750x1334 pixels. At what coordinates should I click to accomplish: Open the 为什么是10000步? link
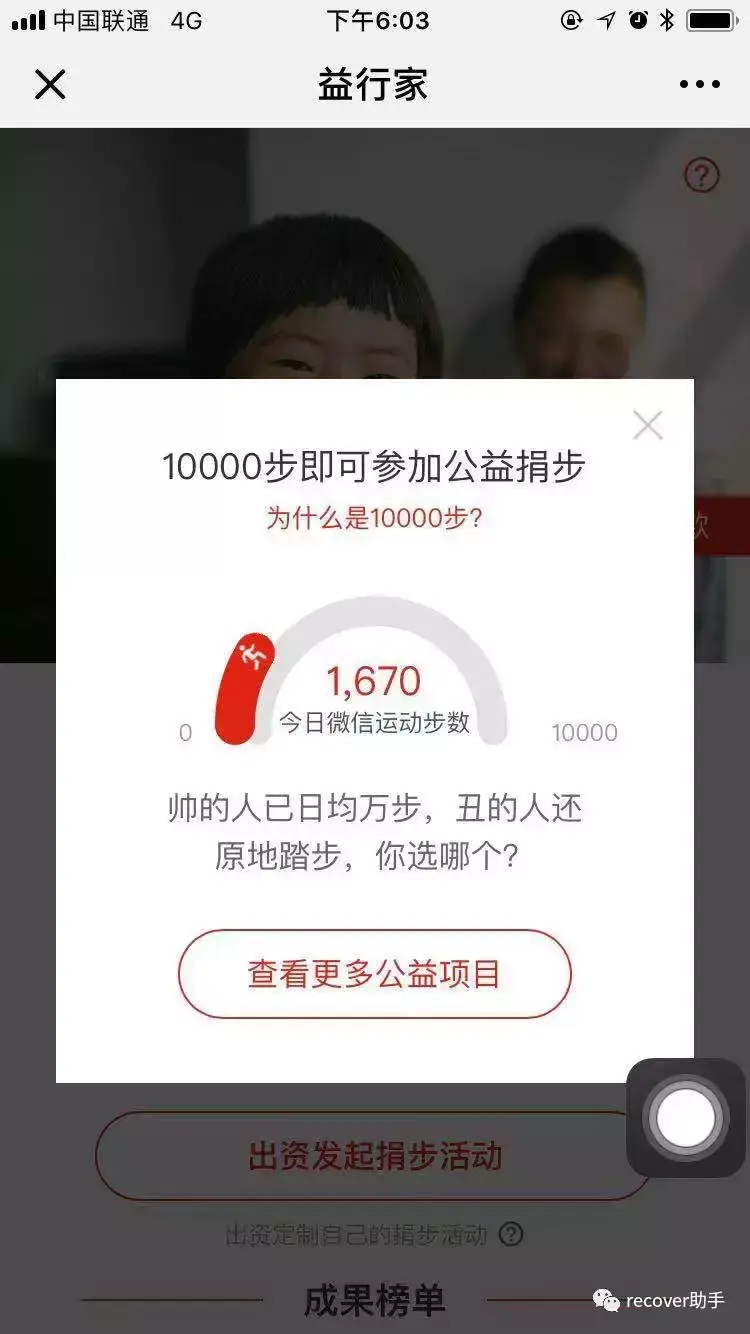tap(374, 518)
